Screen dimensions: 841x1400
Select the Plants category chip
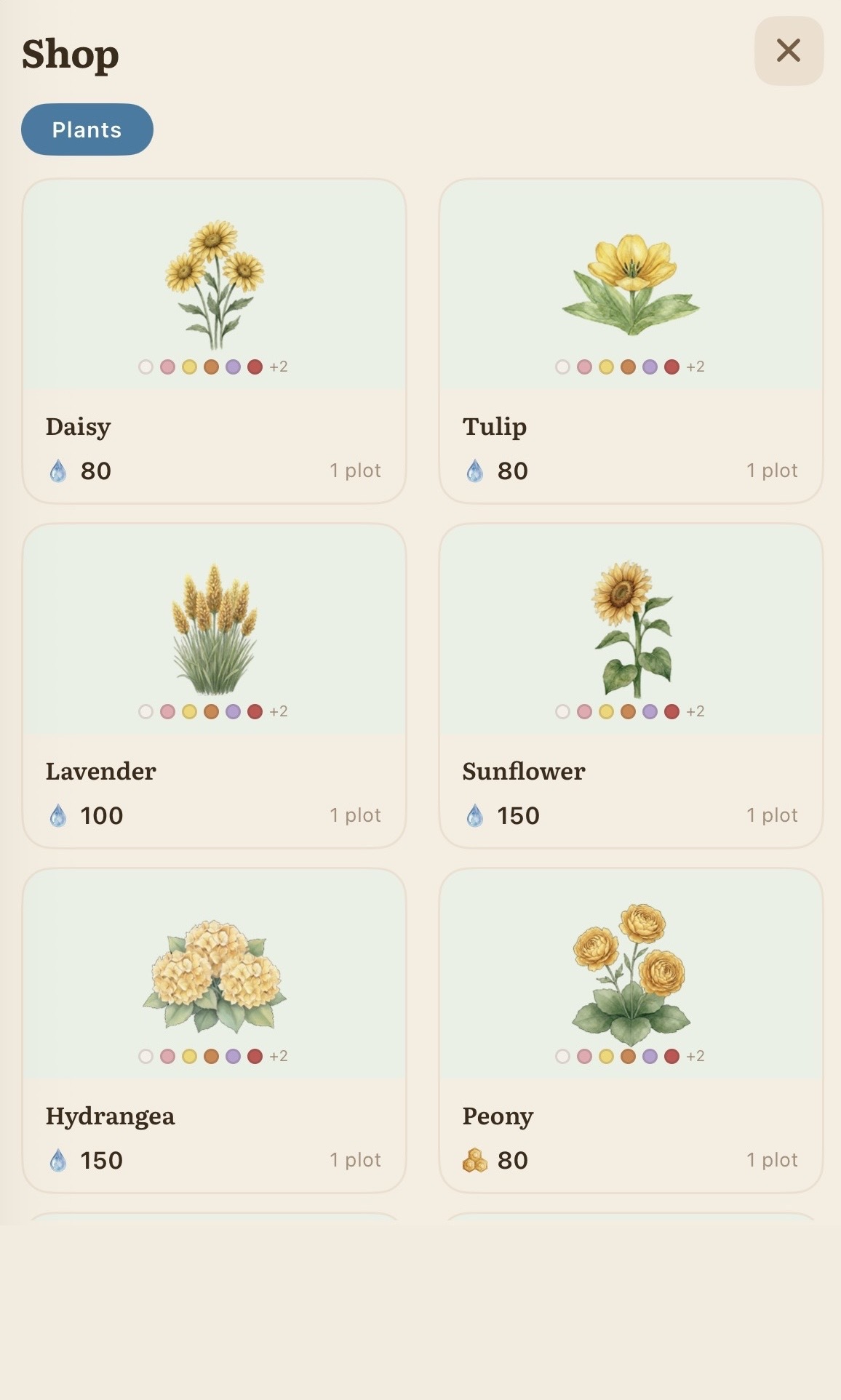coord(87,129)
